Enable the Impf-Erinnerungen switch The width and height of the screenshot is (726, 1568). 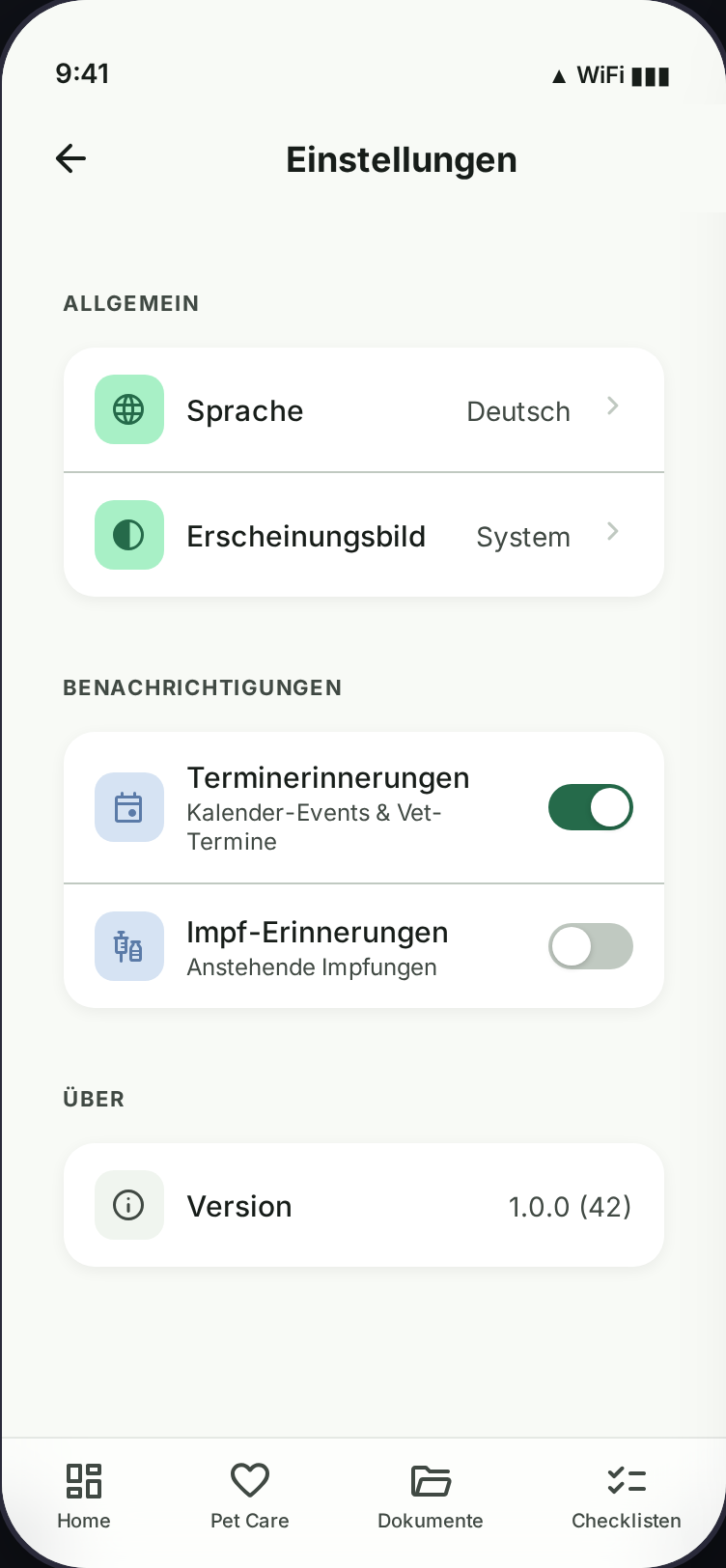pos(591,946)
